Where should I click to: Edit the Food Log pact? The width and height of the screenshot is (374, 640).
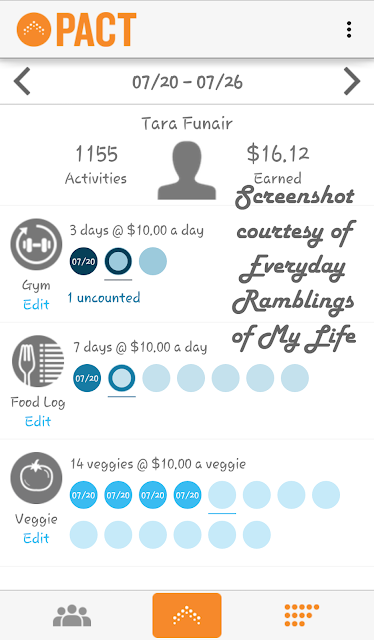click(38, 421)
